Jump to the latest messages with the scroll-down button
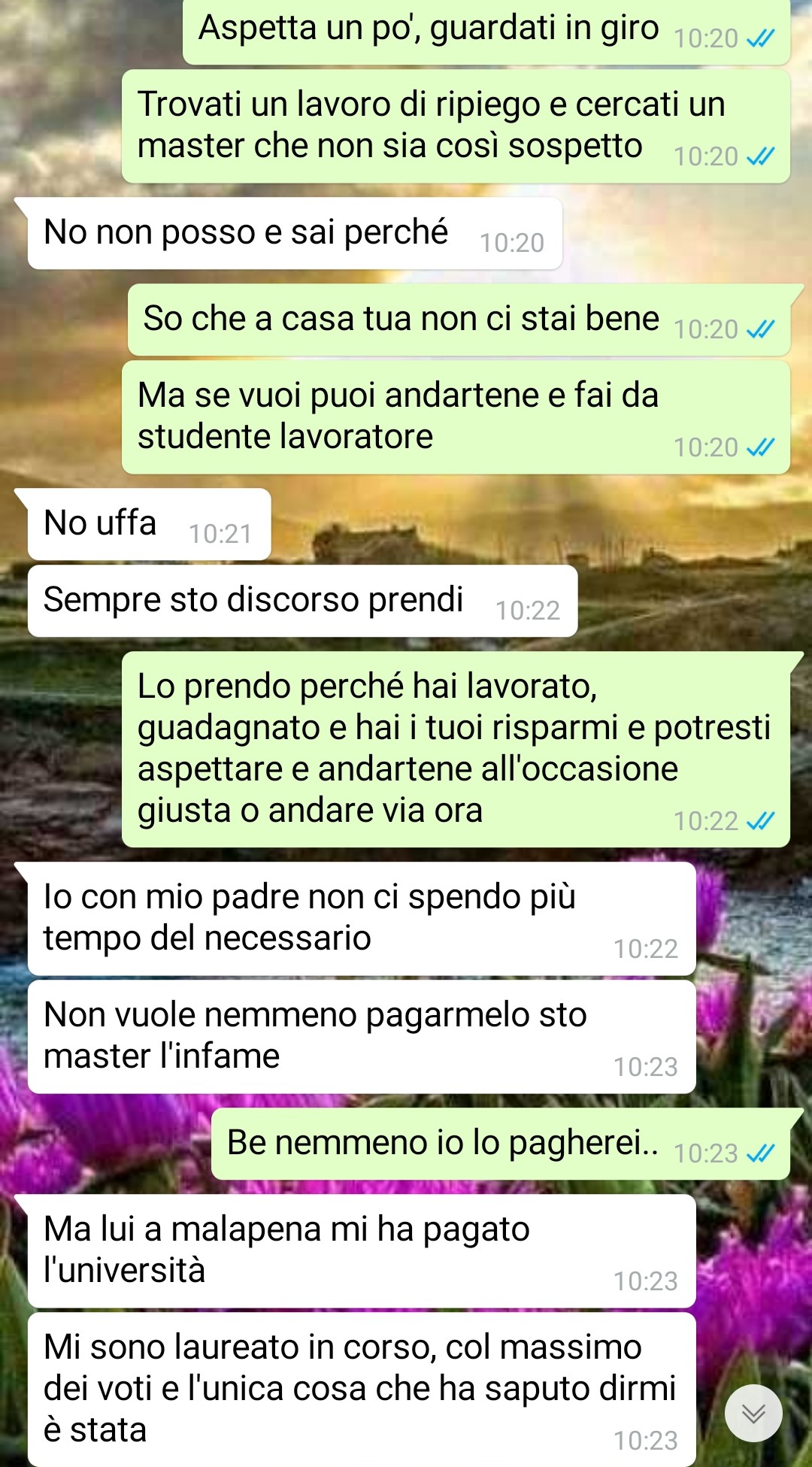 coord(753,1413)
